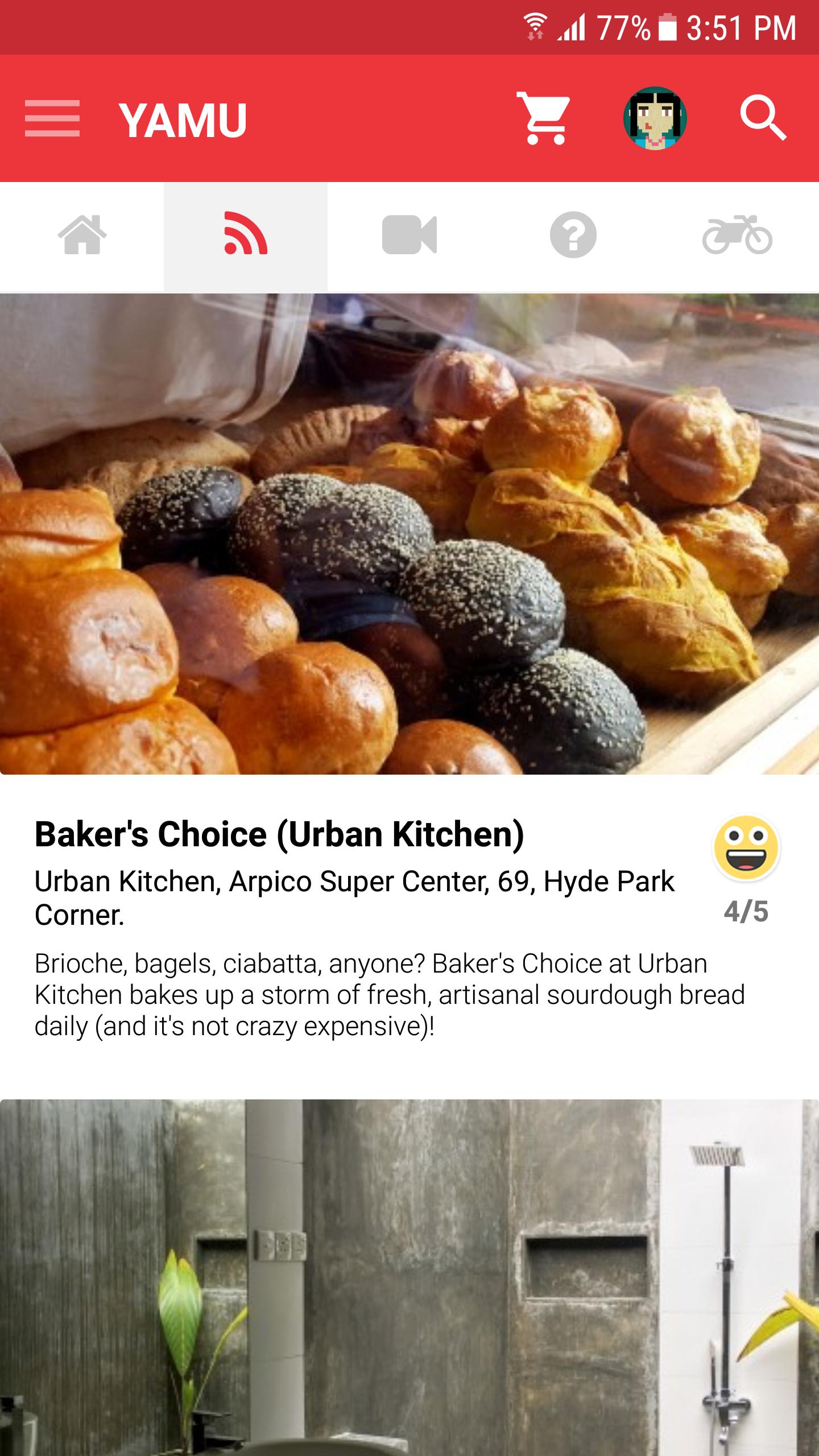Open the hamburger drawer menu
Viewport: 819px width, 1456px height.
coord(52,119)
